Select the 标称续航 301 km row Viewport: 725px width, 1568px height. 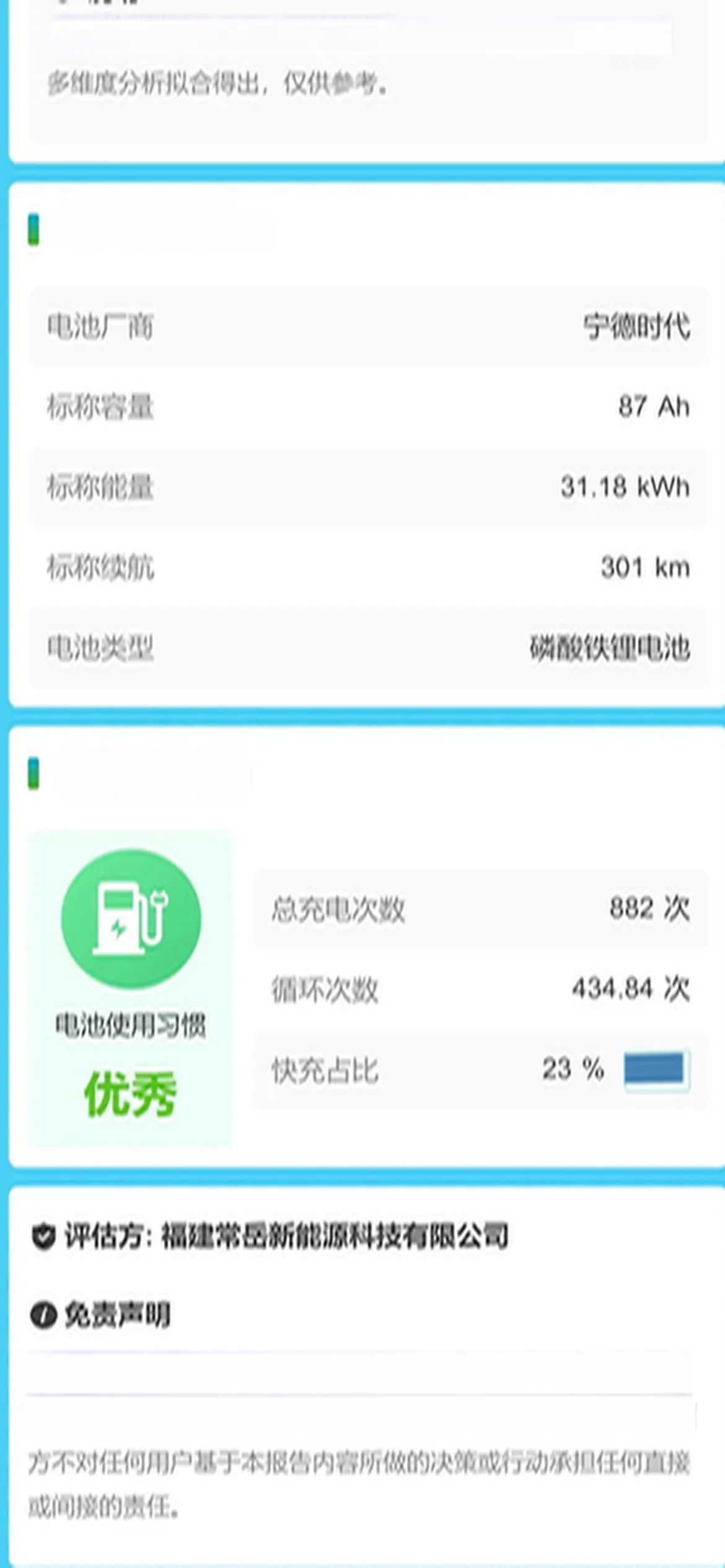(362, 568)
